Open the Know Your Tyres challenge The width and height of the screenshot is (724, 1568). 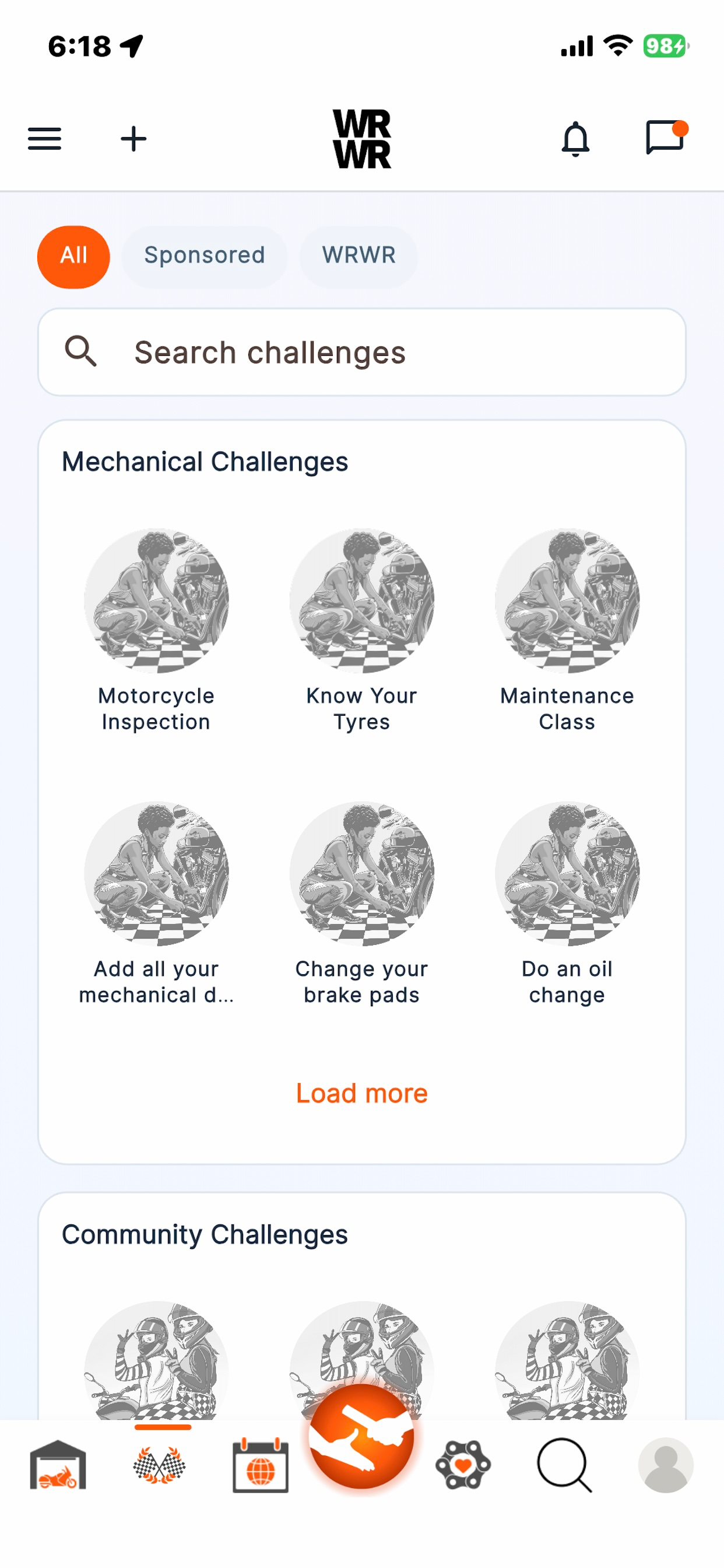(362, 631)
